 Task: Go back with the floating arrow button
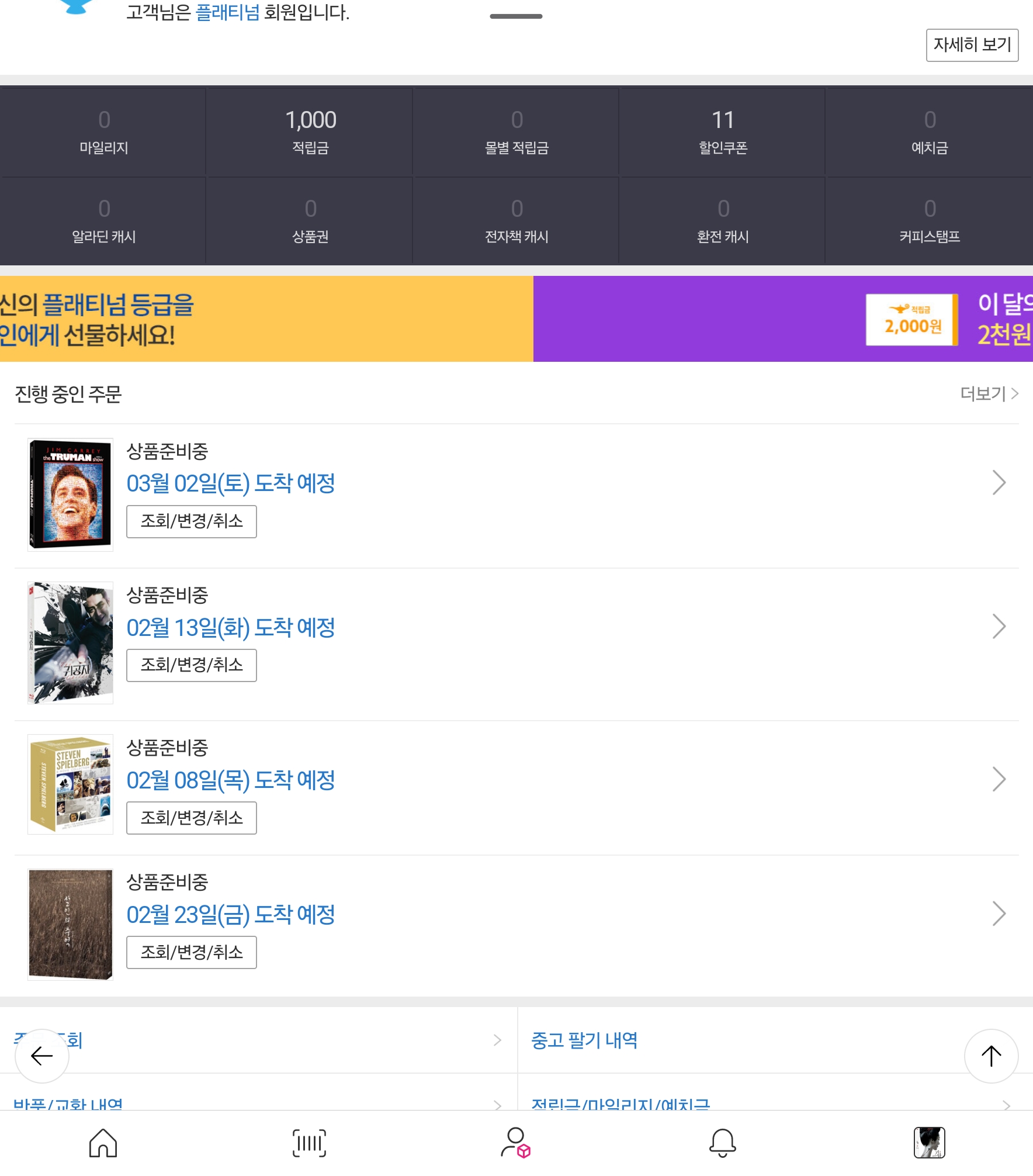42,1056
